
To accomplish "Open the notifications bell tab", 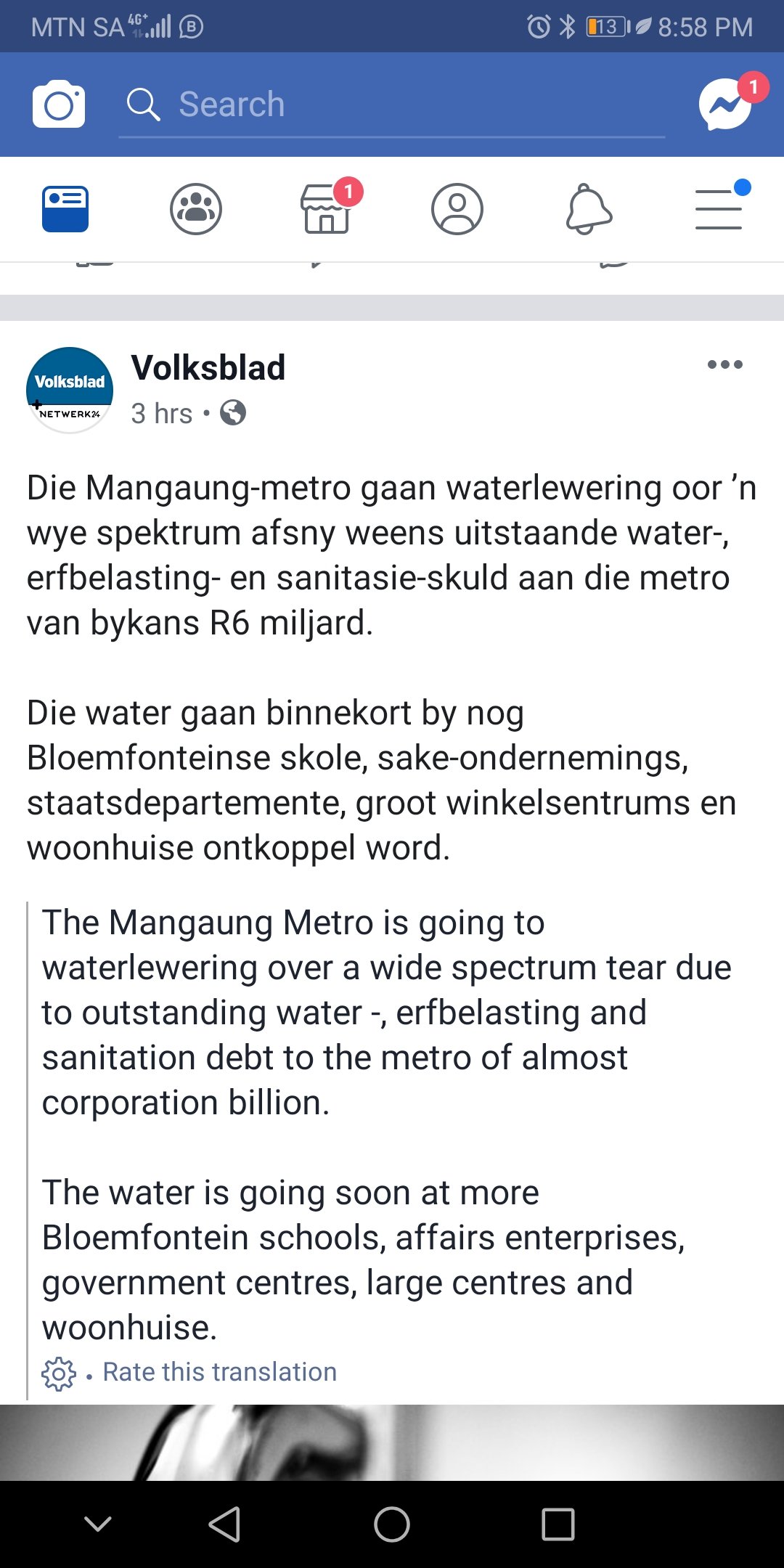I will [589, 209].
